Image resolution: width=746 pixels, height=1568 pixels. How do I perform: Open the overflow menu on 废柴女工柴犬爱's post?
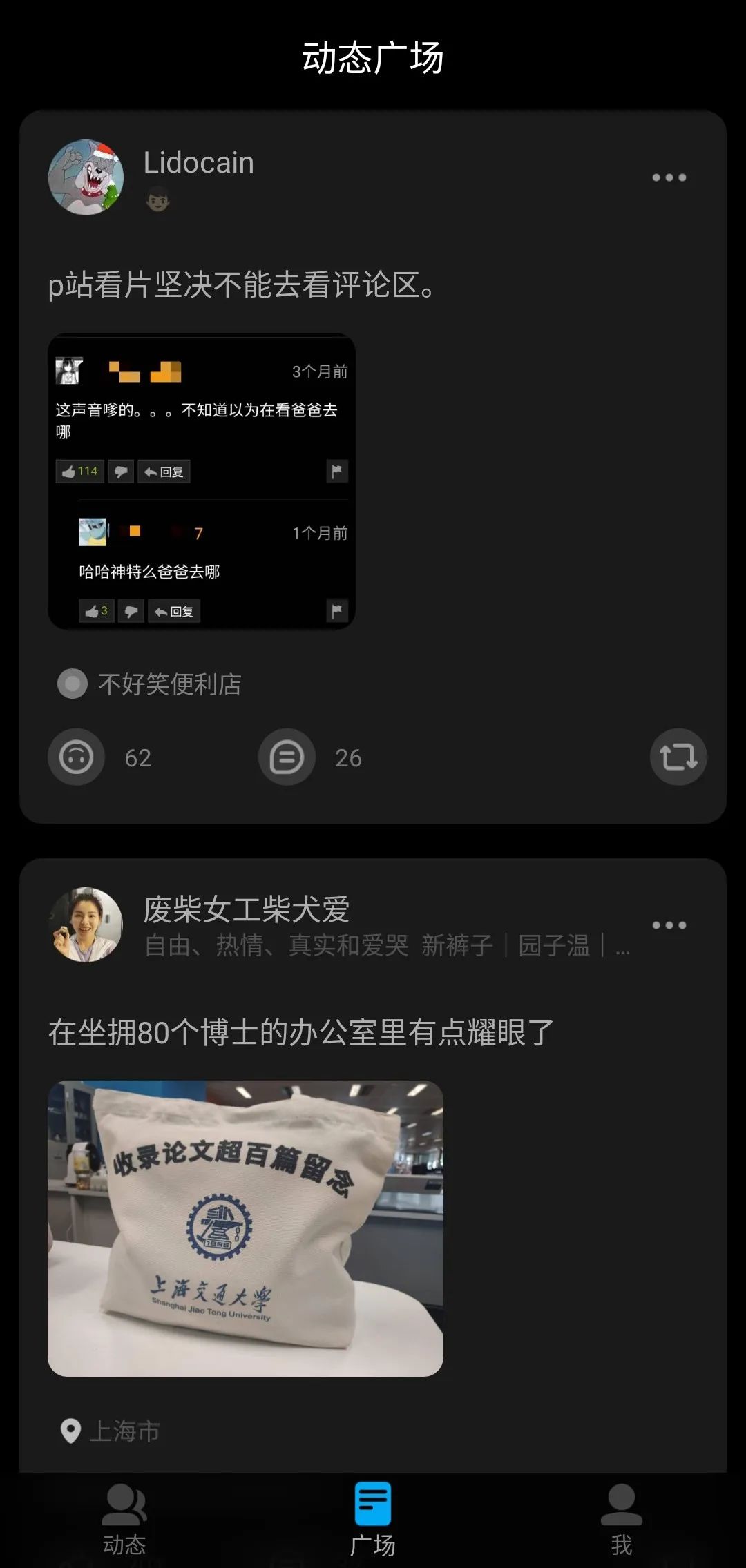coord(669,925)
